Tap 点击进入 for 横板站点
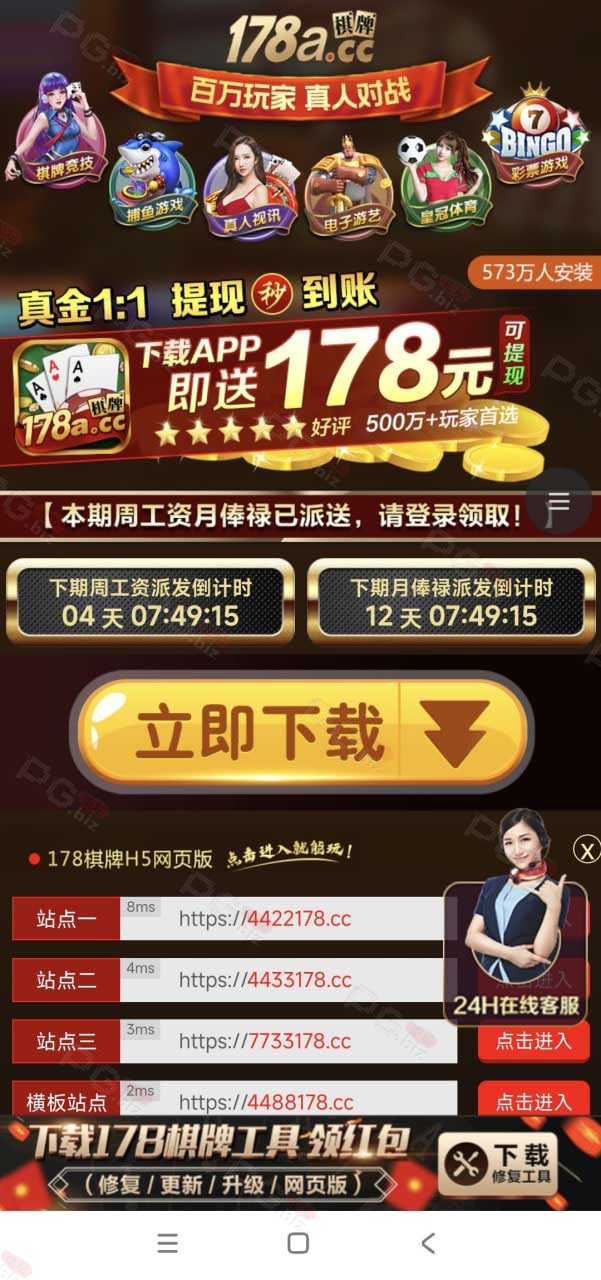This screenshot has width=601, height=1280. 533,1100
